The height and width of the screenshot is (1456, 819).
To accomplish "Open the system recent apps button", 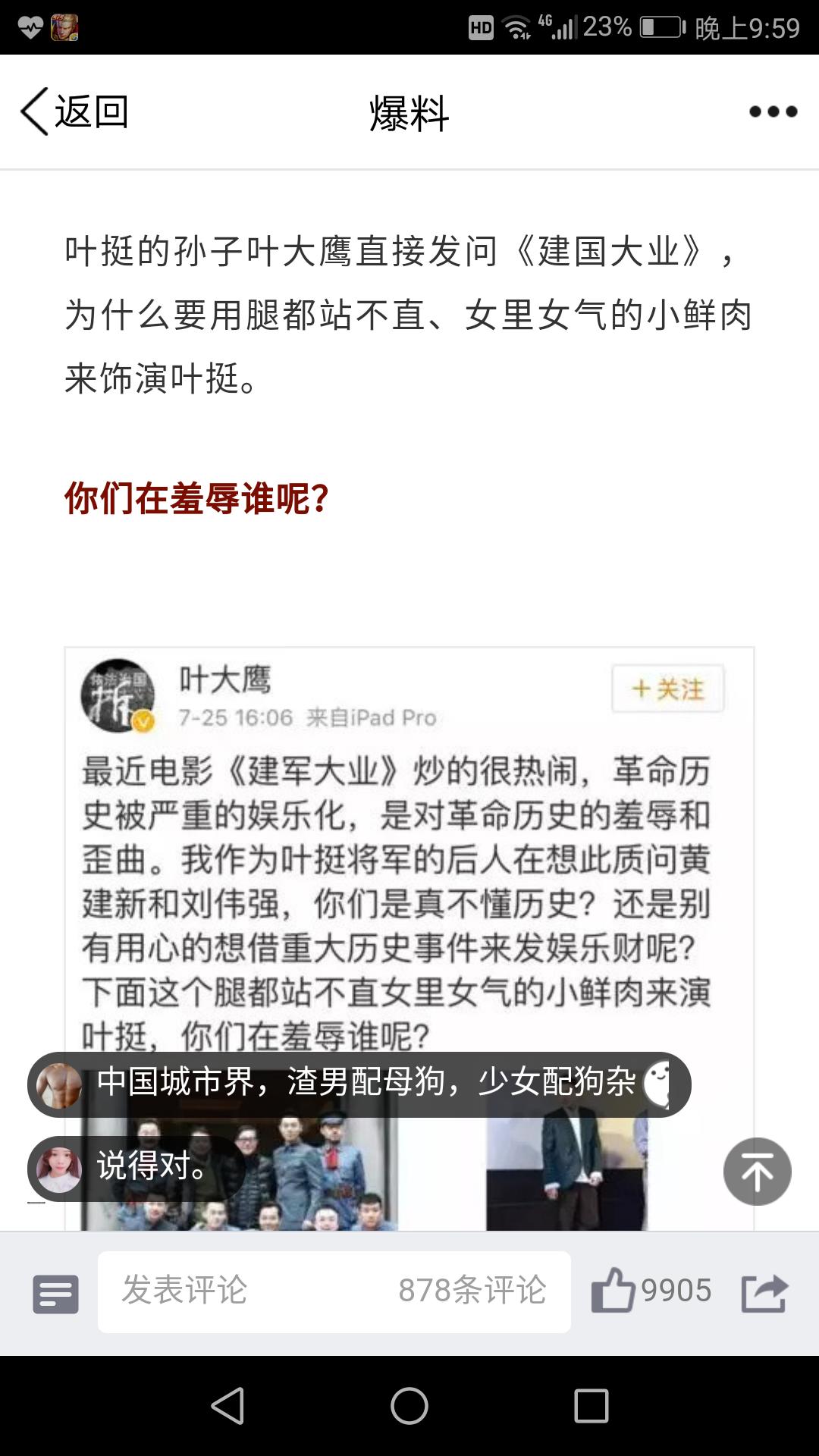I will tap(591, 1406).
